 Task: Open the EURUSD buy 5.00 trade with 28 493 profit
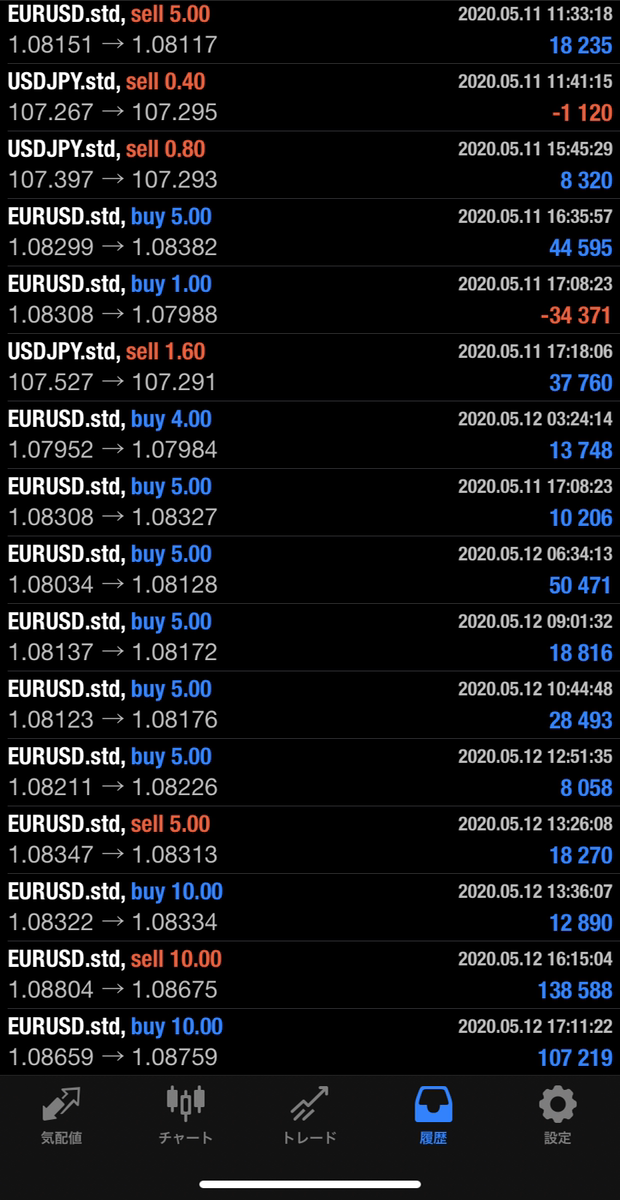310,704
